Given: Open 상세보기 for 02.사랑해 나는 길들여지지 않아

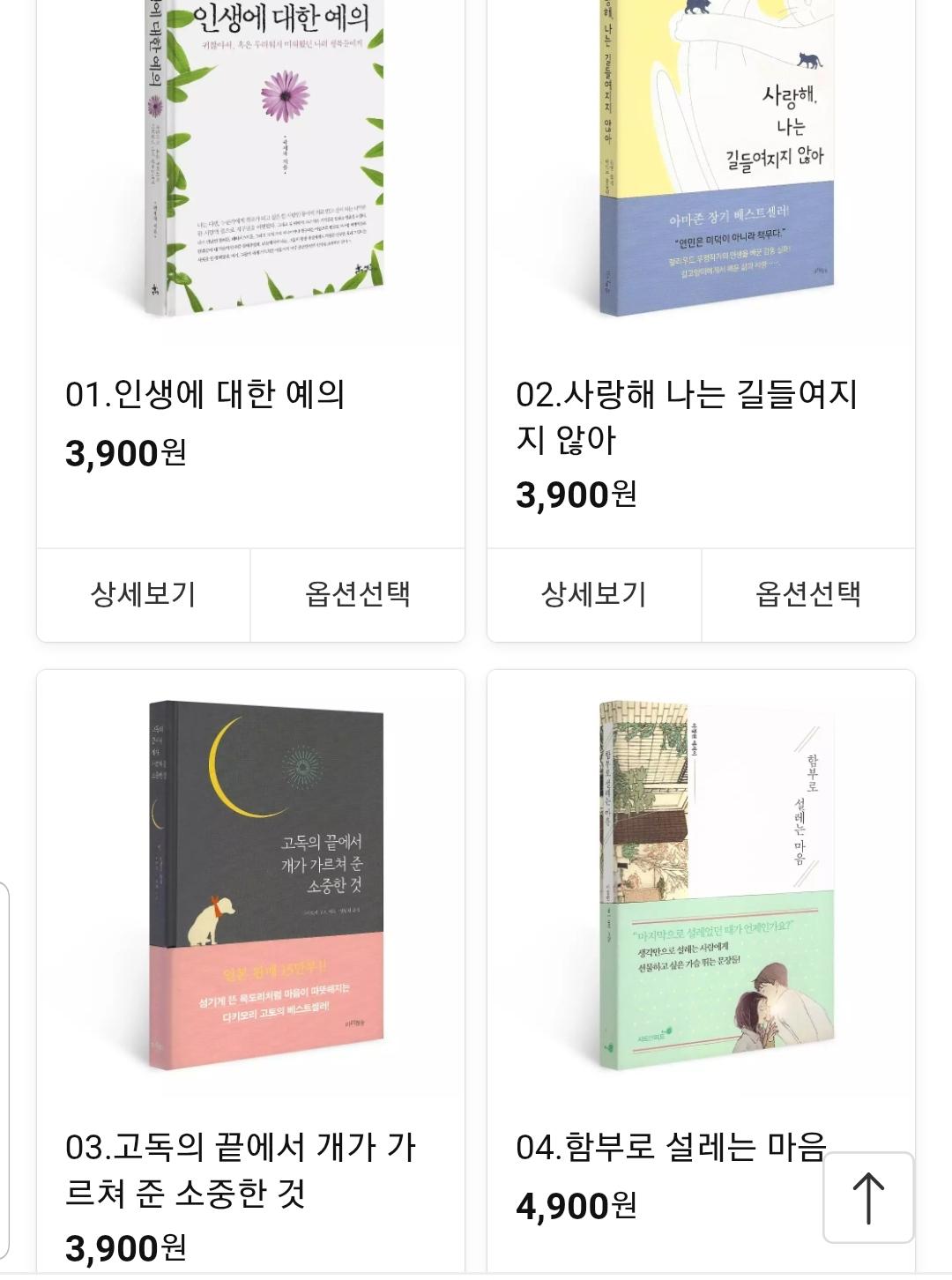Looking at the screenshot, I should 594,595.
